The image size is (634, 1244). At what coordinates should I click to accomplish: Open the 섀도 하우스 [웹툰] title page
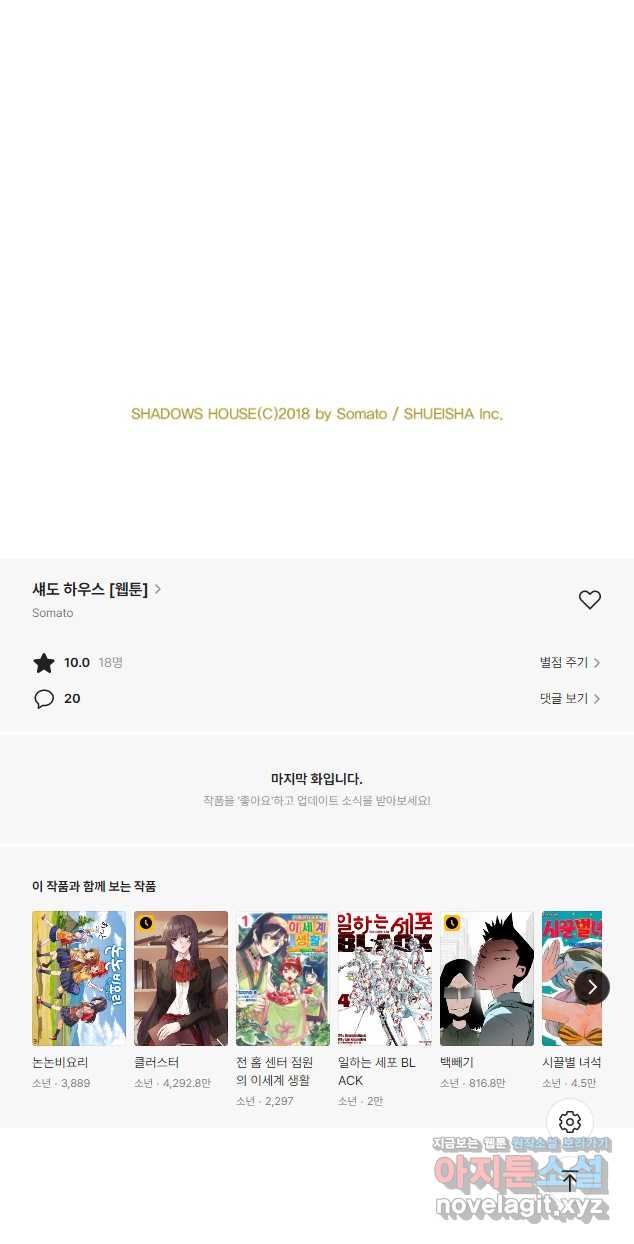click(96, 590)
